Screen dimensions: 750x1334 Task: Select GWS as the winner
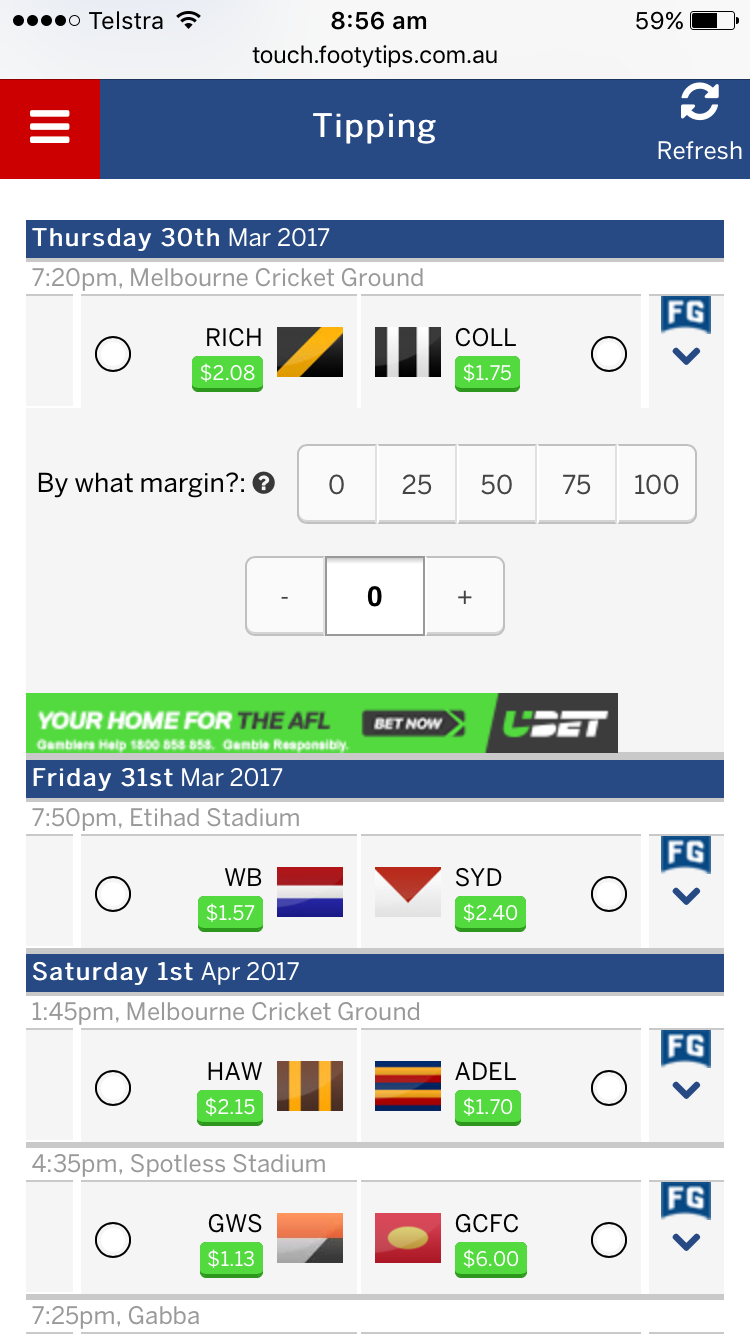click(x=113, y=1241)
